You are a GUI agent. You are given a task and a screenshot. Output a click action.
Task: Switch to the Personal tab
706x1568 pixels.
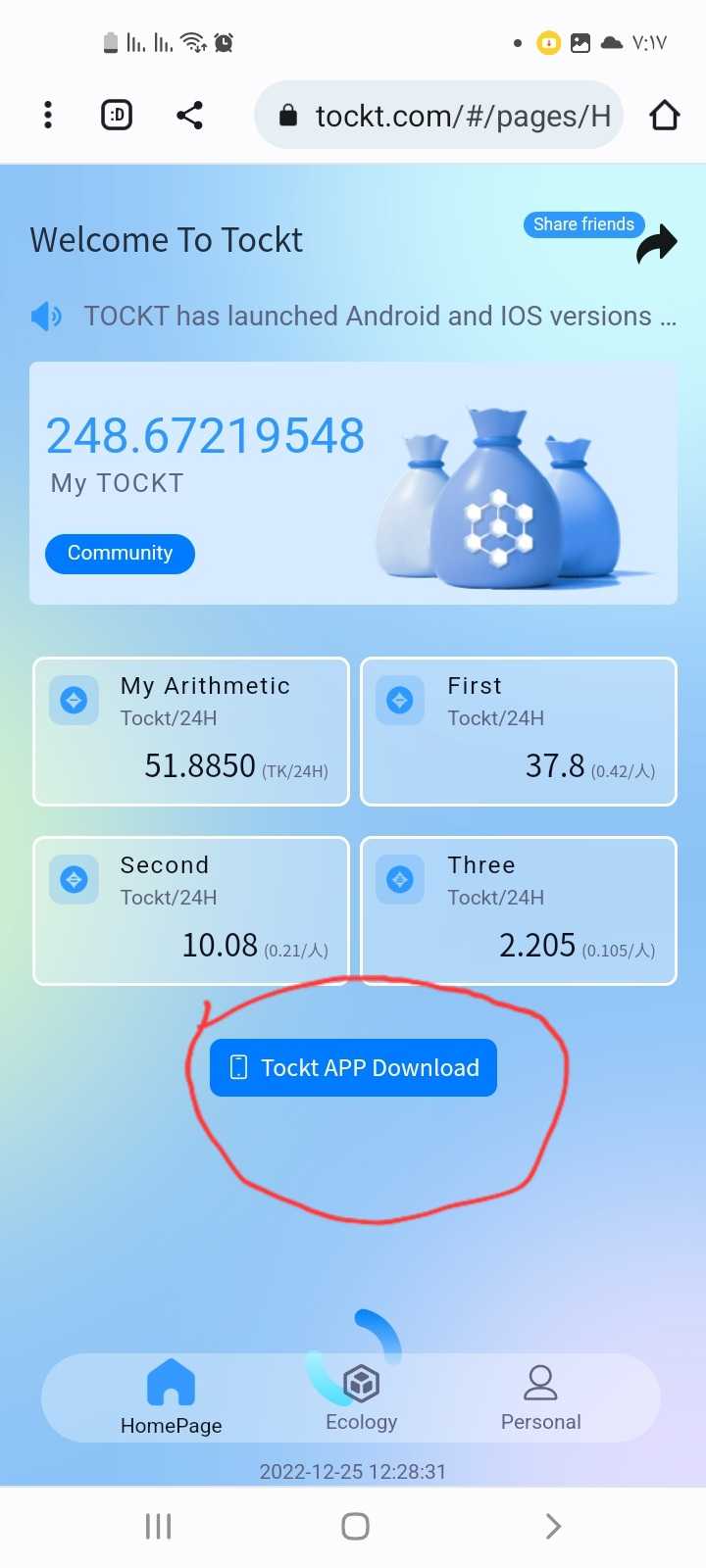tap(540, 1397)
